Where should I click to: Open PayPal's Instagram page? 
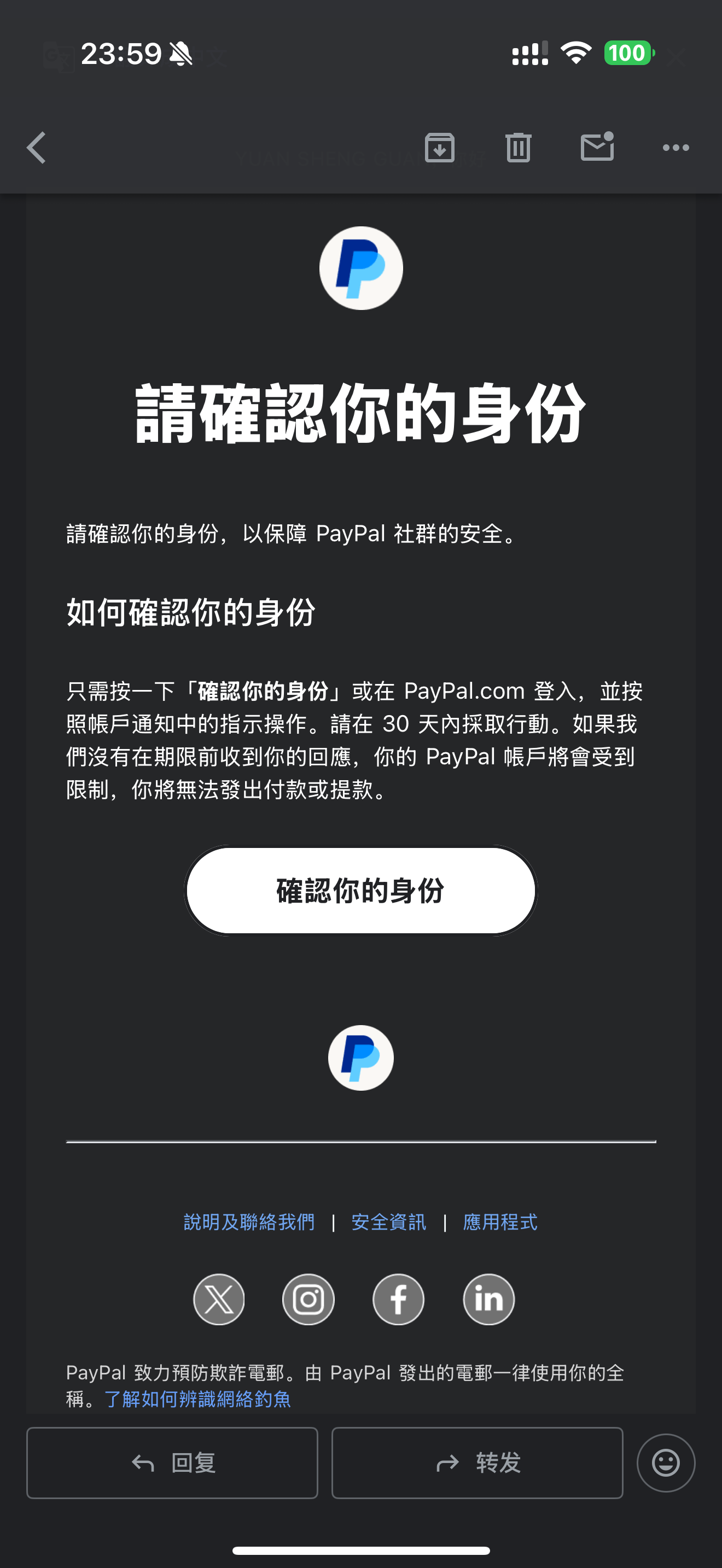pos(308,1299)
